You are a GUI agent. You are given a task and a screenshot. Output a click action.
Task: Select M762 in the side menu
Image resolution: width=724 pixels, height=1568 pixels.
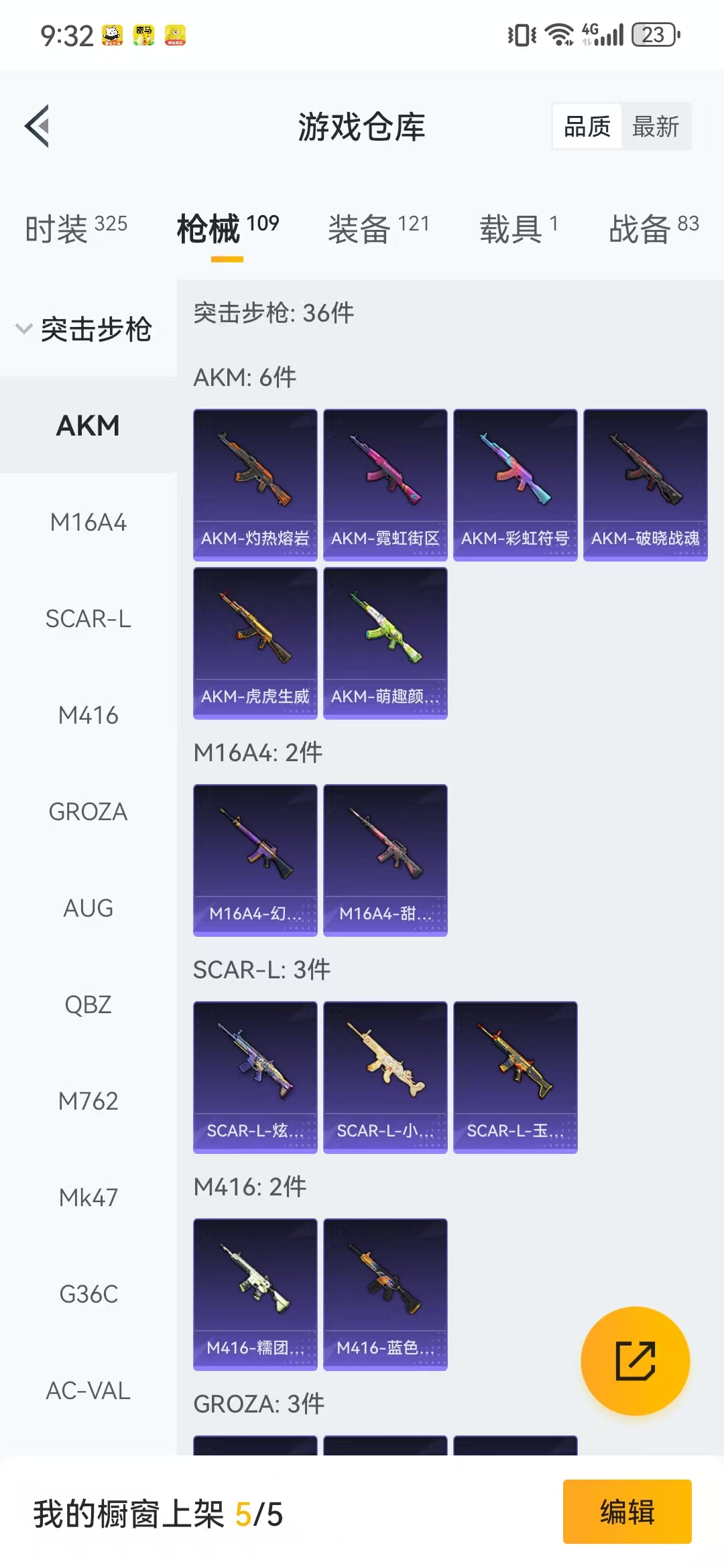click(x=88, y=1101)
